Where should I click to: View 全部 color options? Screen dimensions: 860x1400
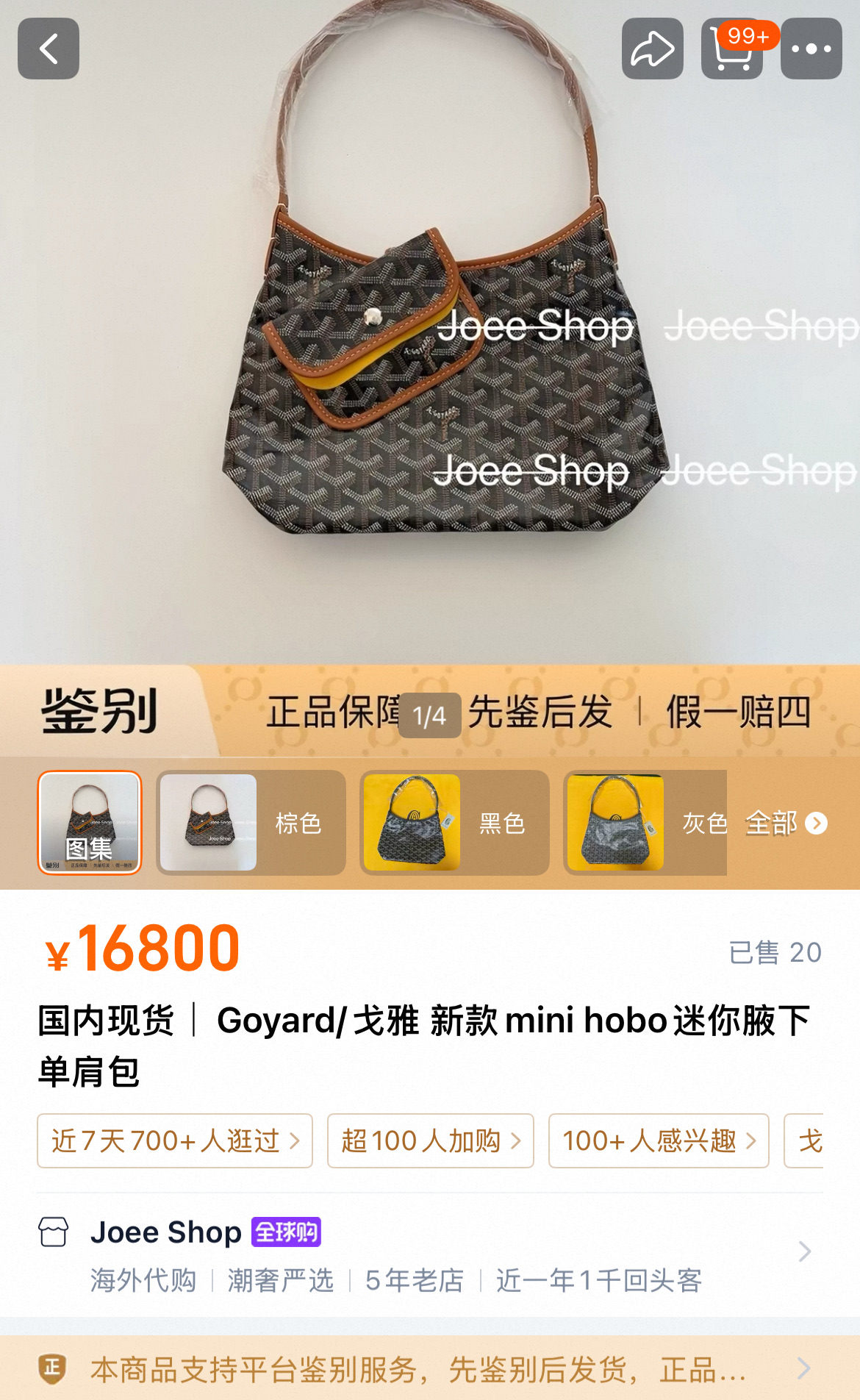[786, 823]
